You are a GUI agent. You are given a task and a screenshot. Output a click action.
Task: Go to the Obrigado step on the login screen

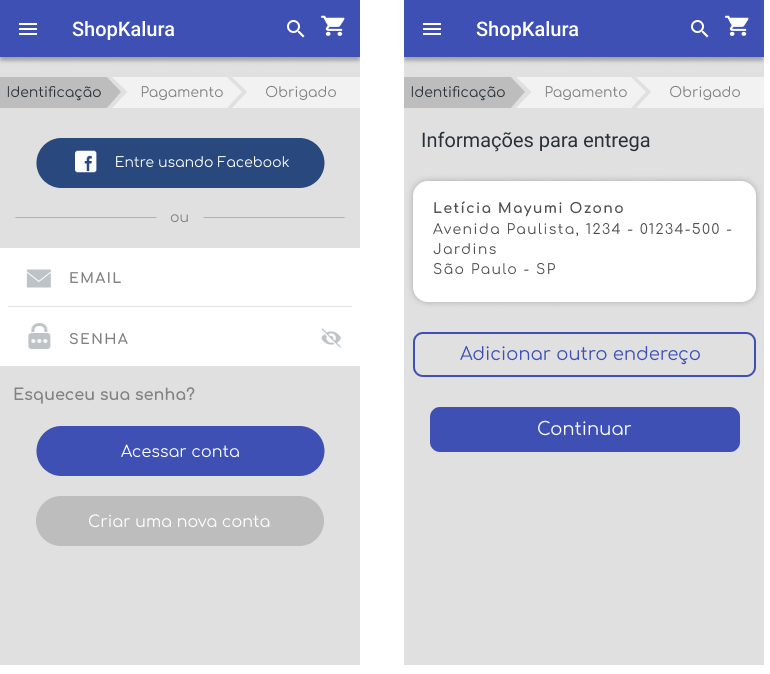coord(301,92)
